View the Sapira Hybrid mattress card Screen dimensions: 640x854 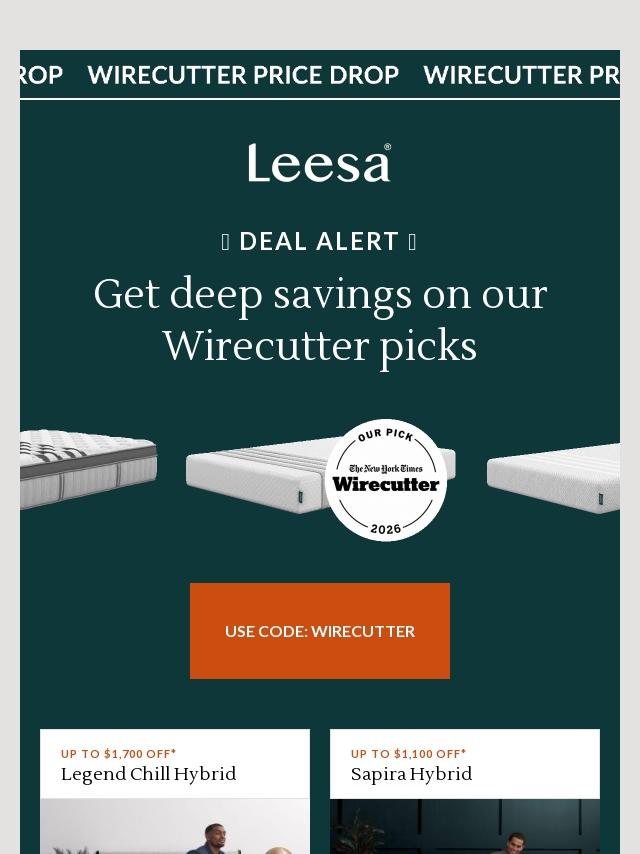(x=465, y=774)
